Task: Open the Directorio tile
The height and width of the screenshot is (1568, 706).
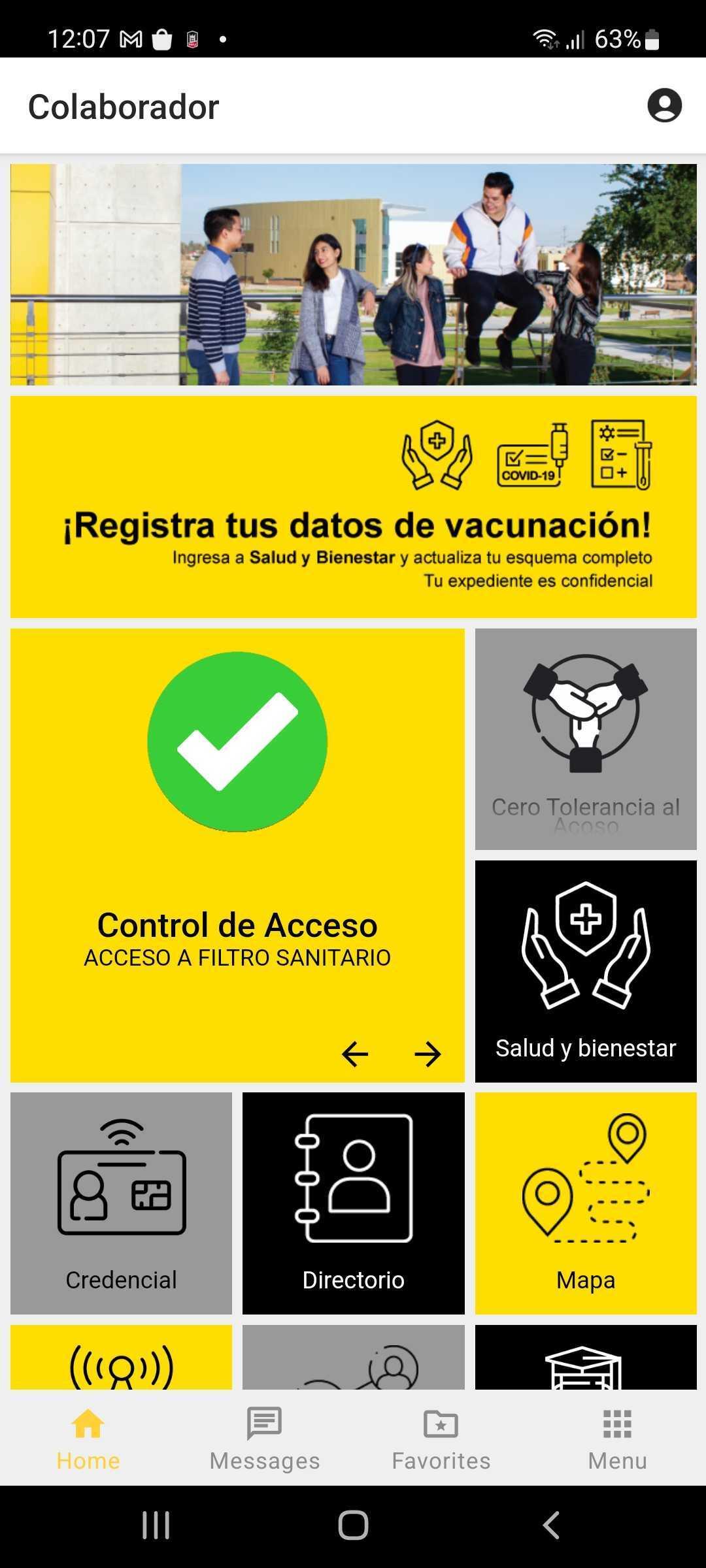Action: click(x=353, y=1203)
